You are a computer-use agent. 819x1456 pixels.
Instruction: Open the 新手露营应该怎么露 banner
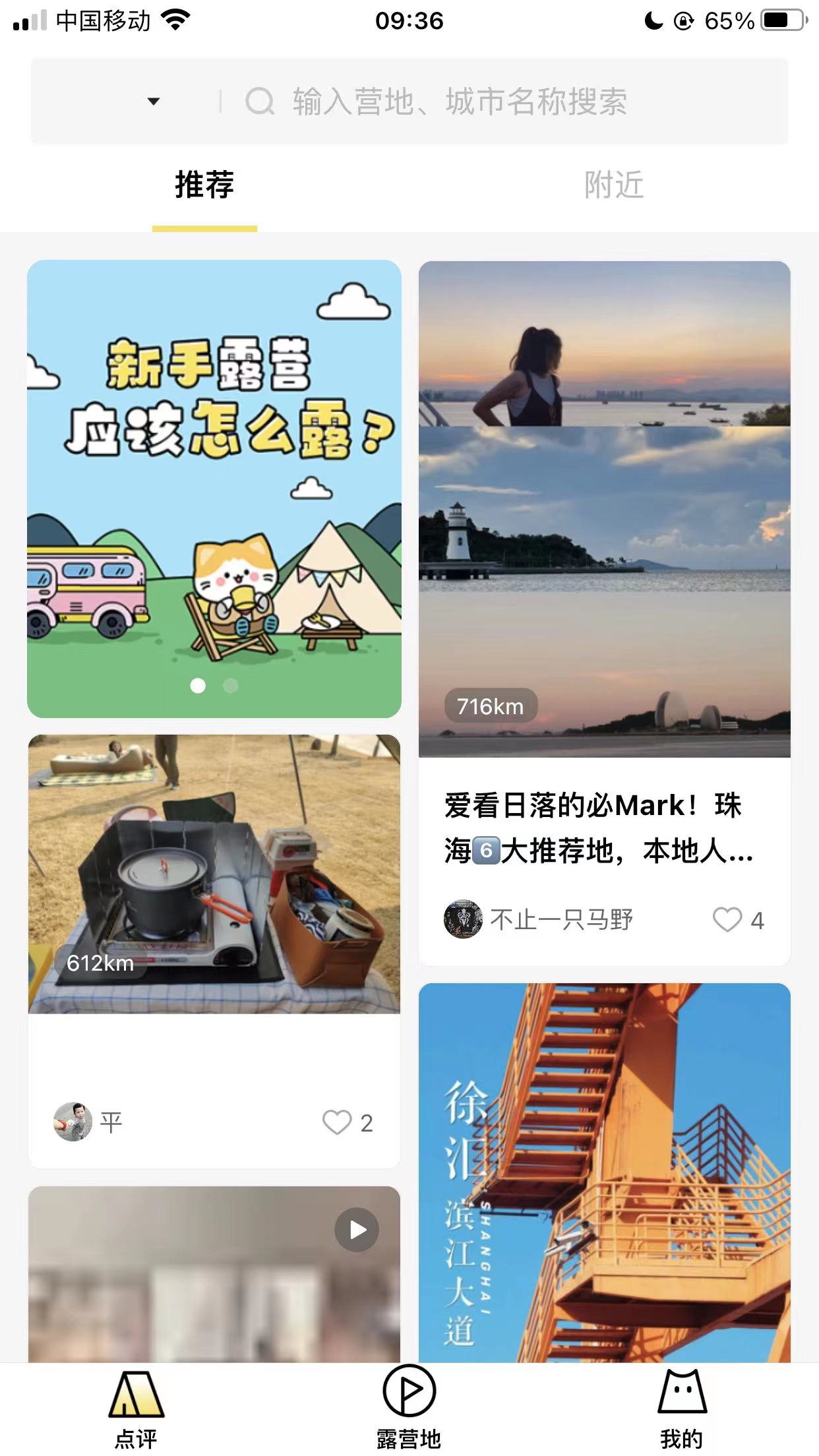tap(214, 488)
